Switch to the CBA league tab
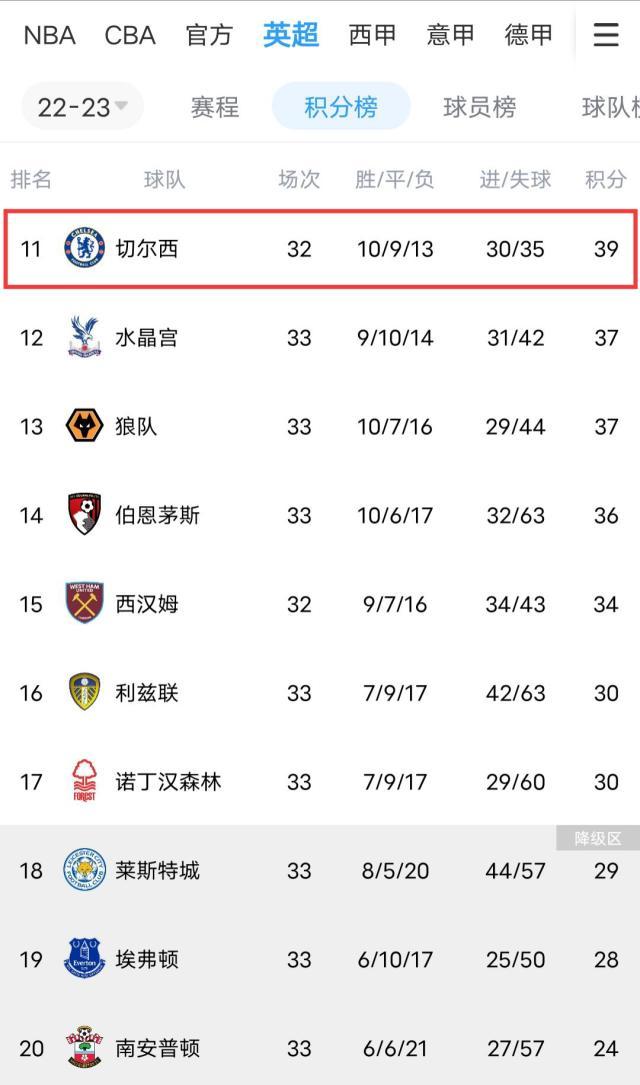 pyautogui.click(x=130, y=35)
